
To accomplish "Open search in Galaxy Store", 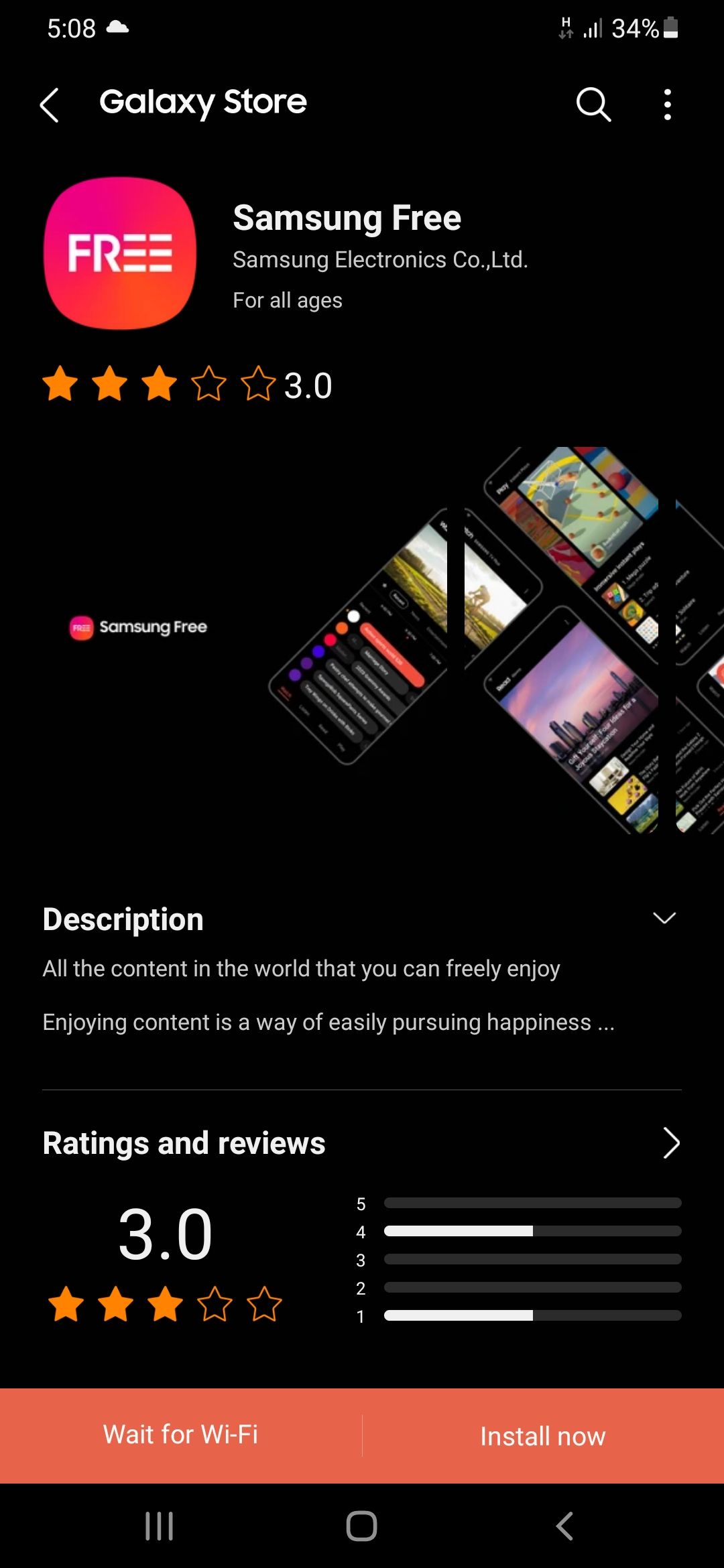I will coord(591,105).
